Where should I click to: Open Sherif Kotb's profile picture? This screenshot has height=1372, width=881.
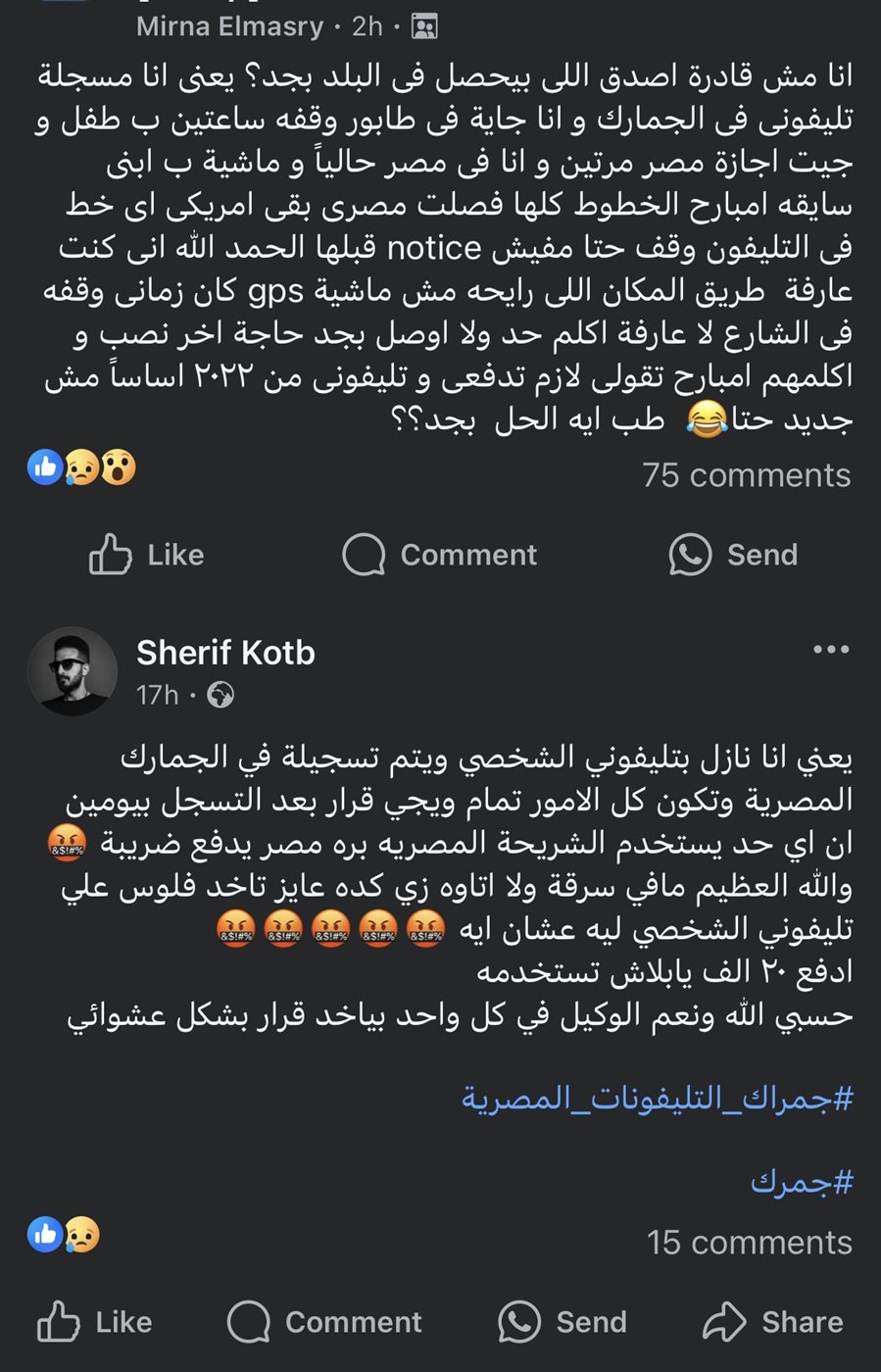[73, 671]
